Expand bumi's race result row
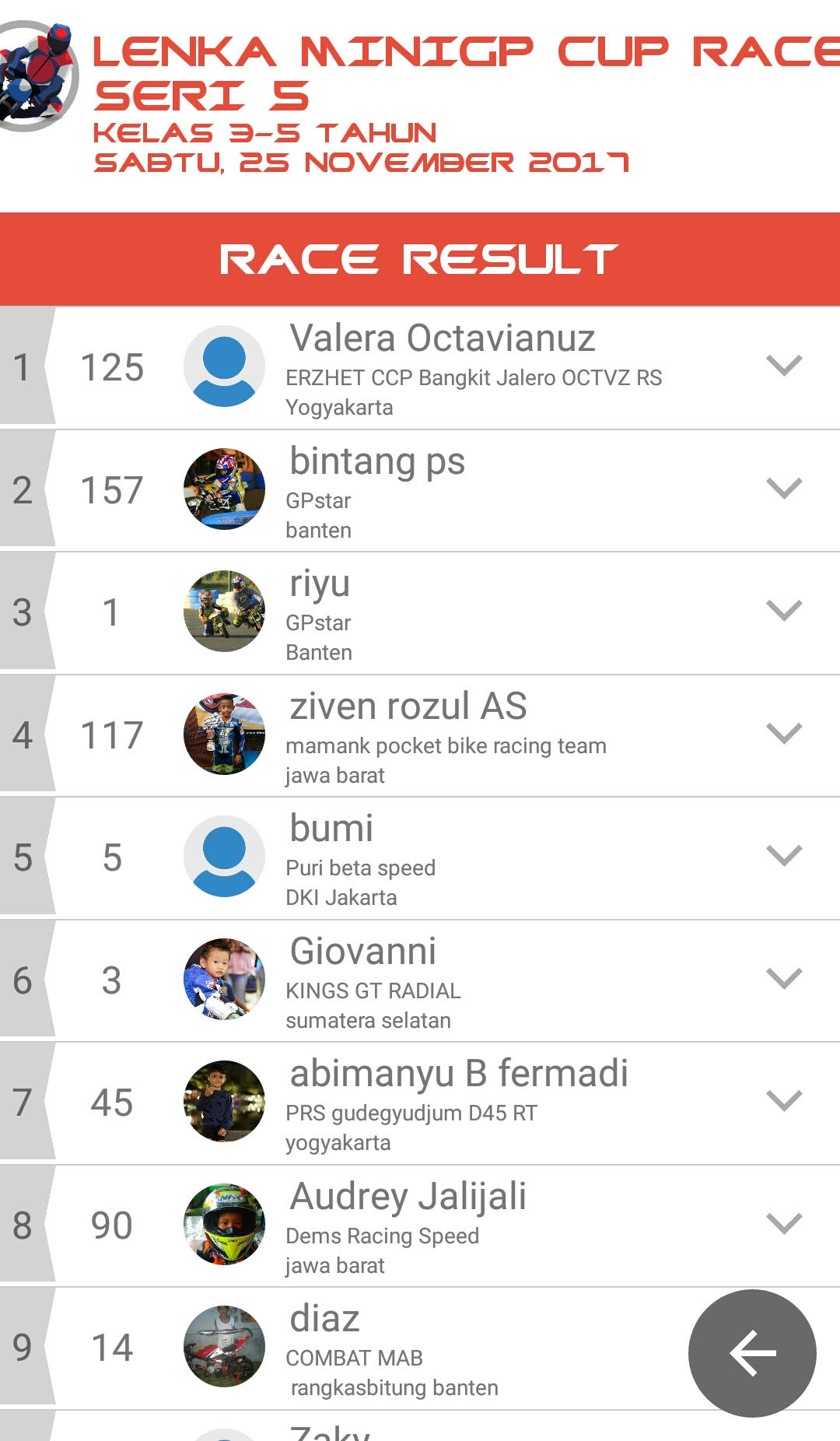The height and width of the screenshot is (1441, 840). (783, 856)
